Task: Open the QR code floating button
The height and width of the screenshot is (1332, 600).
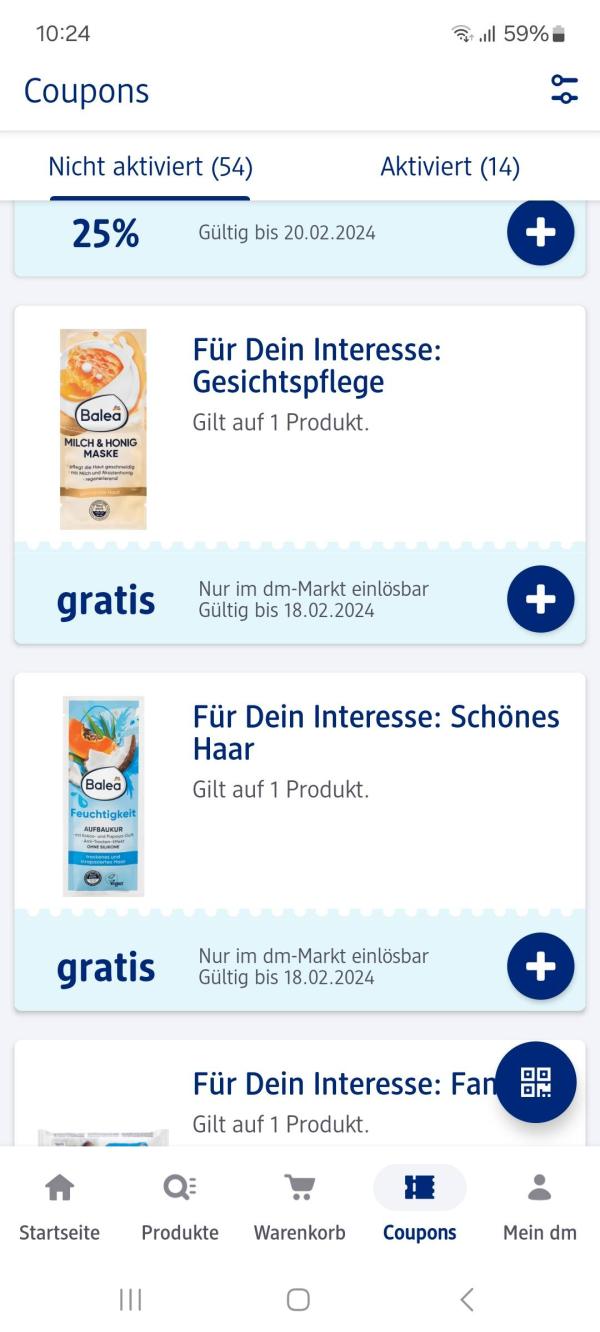Action: [536, 1082]
